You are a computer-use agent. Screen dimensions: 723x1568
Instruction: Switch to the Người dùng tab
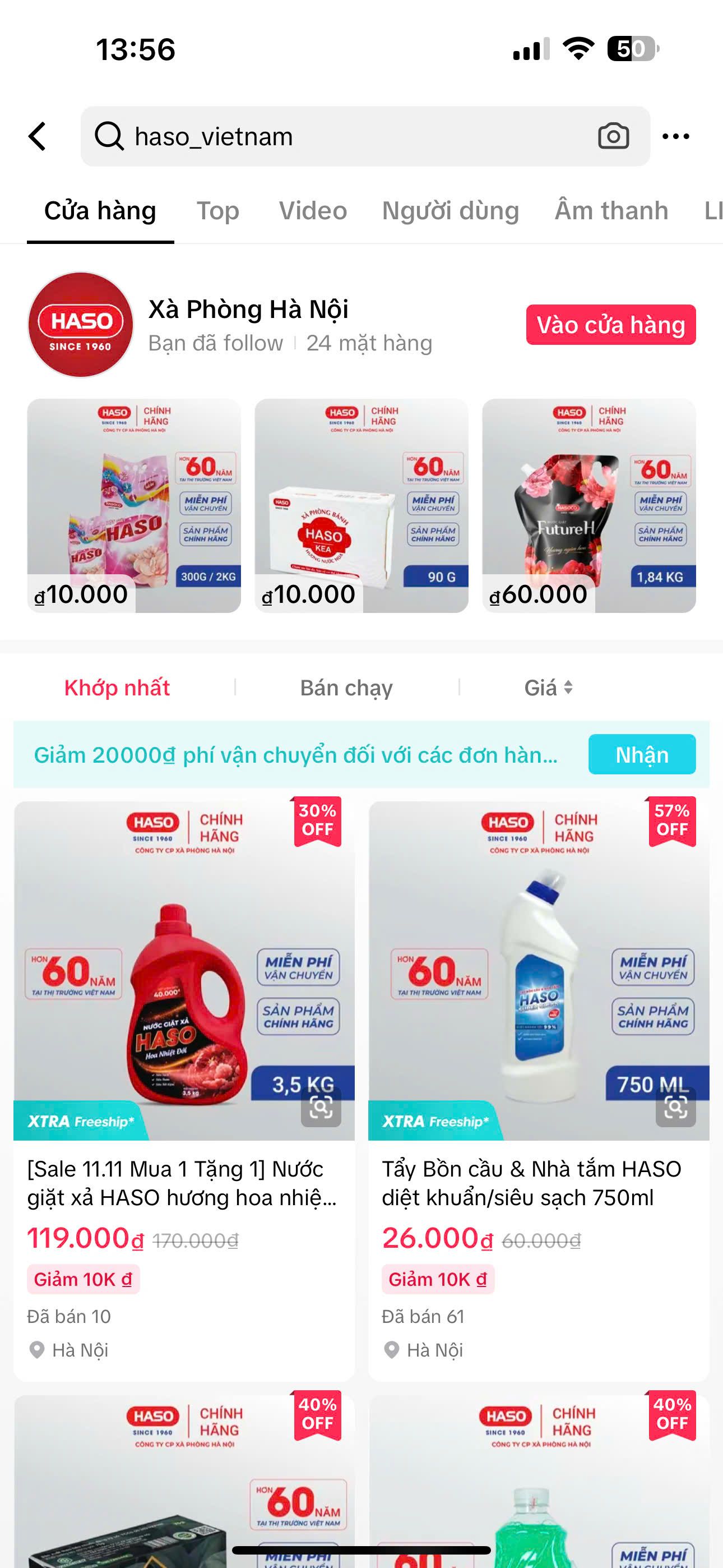pos(451,211)
